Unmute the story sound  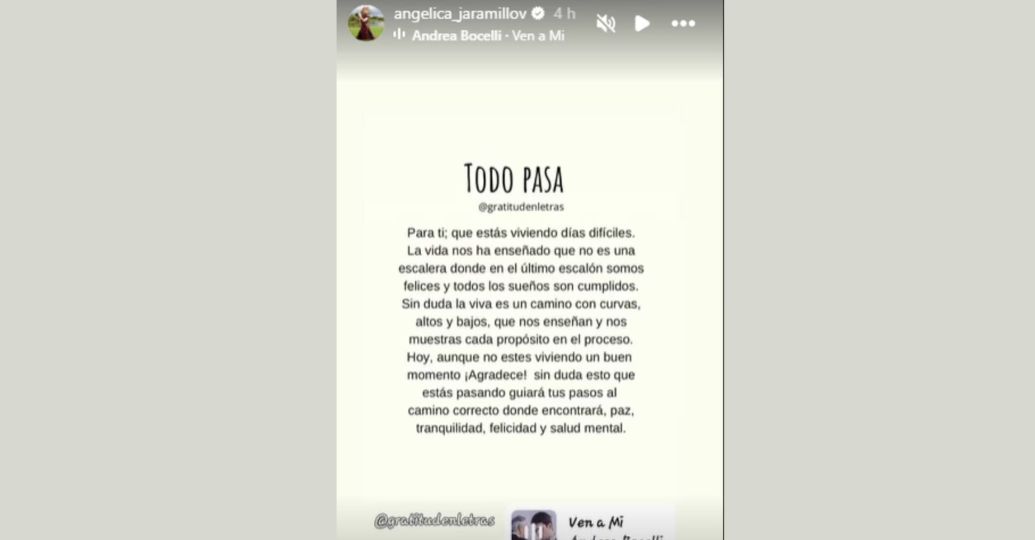coord(605,23)
